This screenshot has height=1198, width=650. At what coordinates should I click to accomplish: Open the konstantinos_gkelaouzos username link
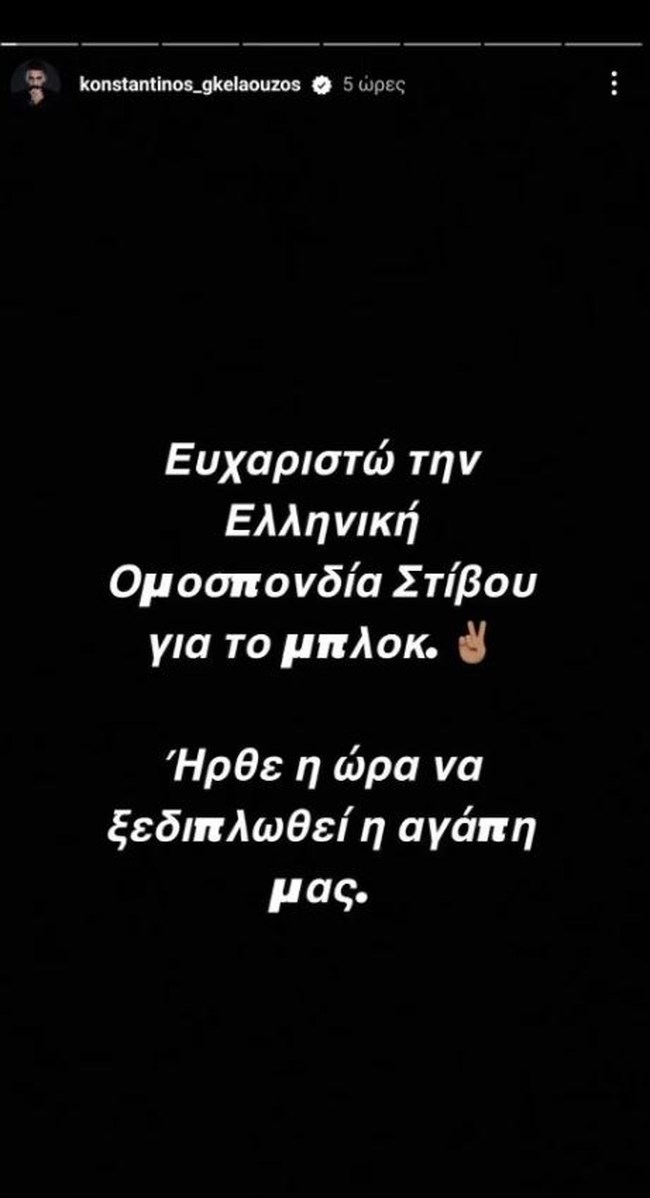click(x=190, y=86)
